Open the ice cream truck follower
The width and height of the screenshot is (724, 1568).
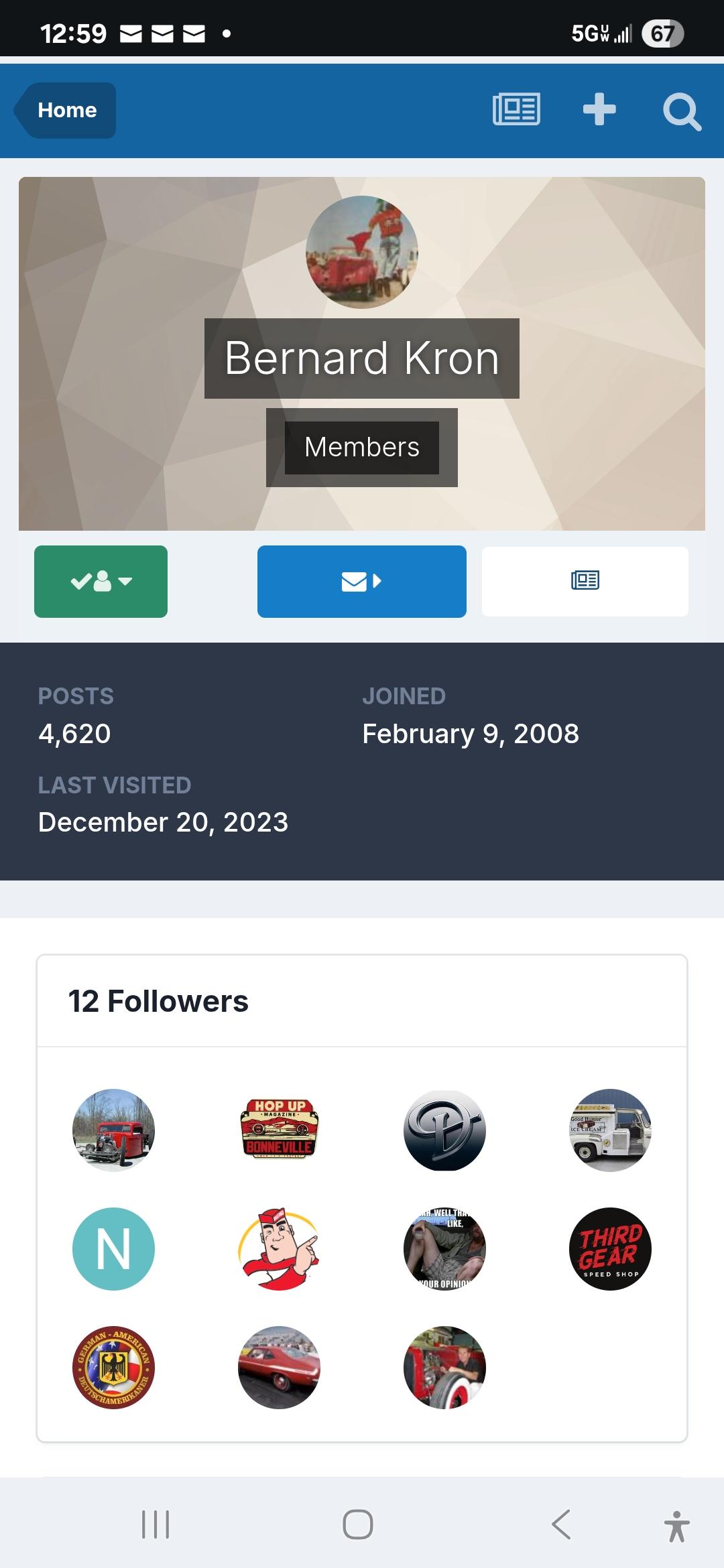(x=610, y=1130)
